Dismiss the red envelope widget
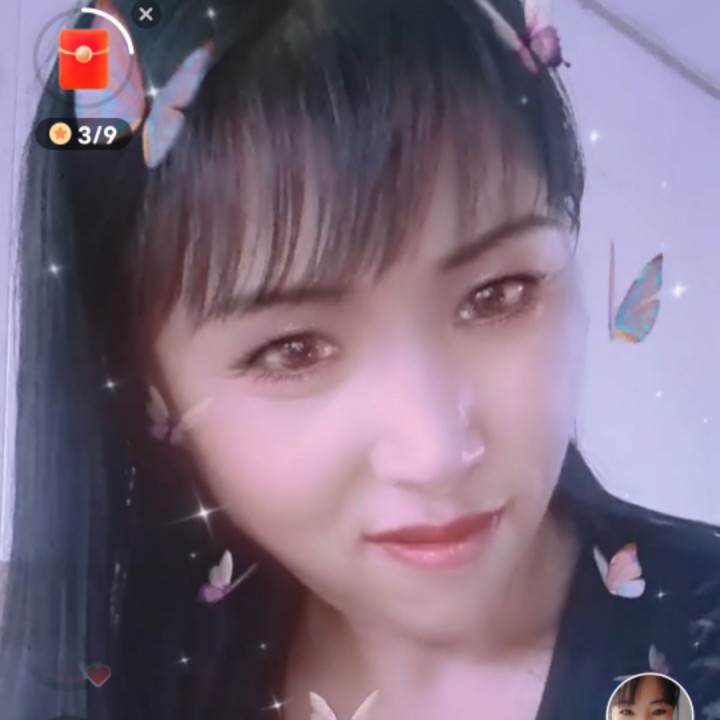This screenshot has height=720, width=720. [146, 14]
